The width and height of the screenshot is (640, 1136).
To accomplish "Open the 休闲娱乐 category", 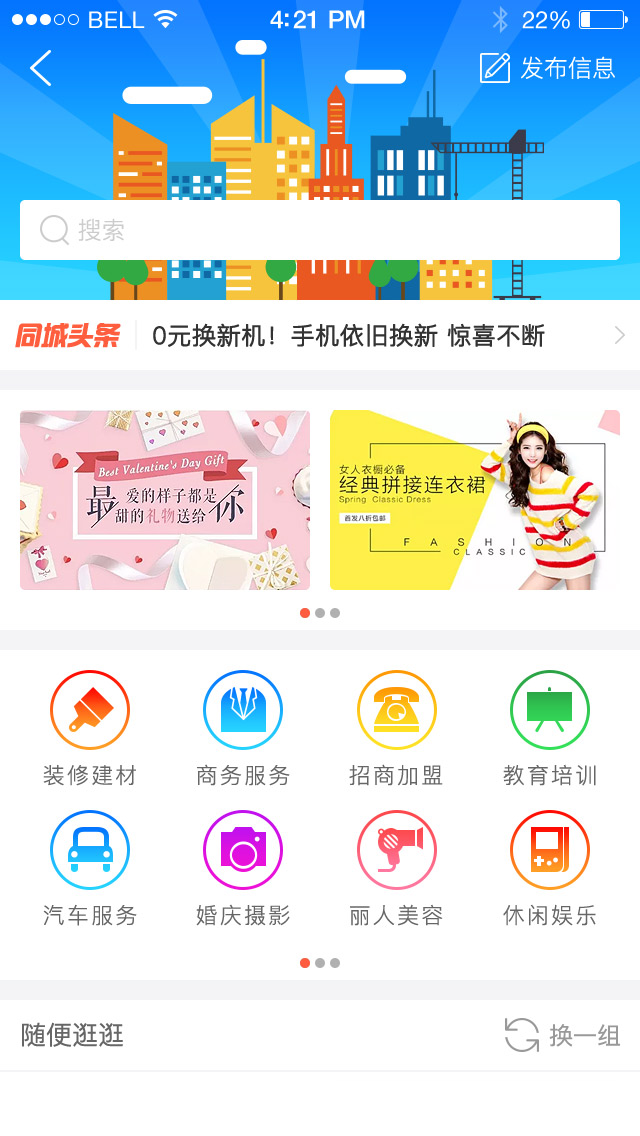I will [x=550, y=870].
